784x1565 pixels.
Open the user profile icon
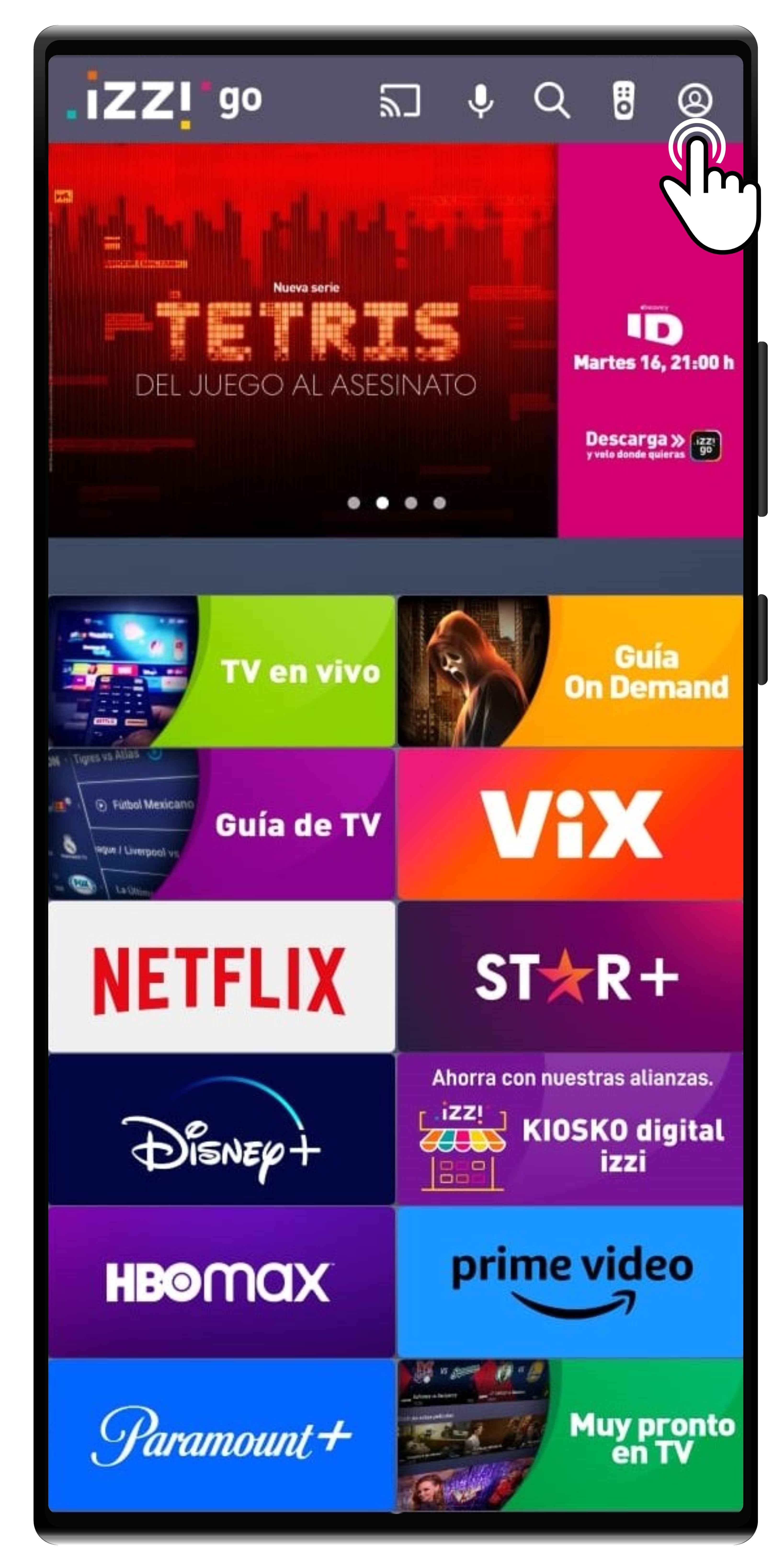click(694, 100)
